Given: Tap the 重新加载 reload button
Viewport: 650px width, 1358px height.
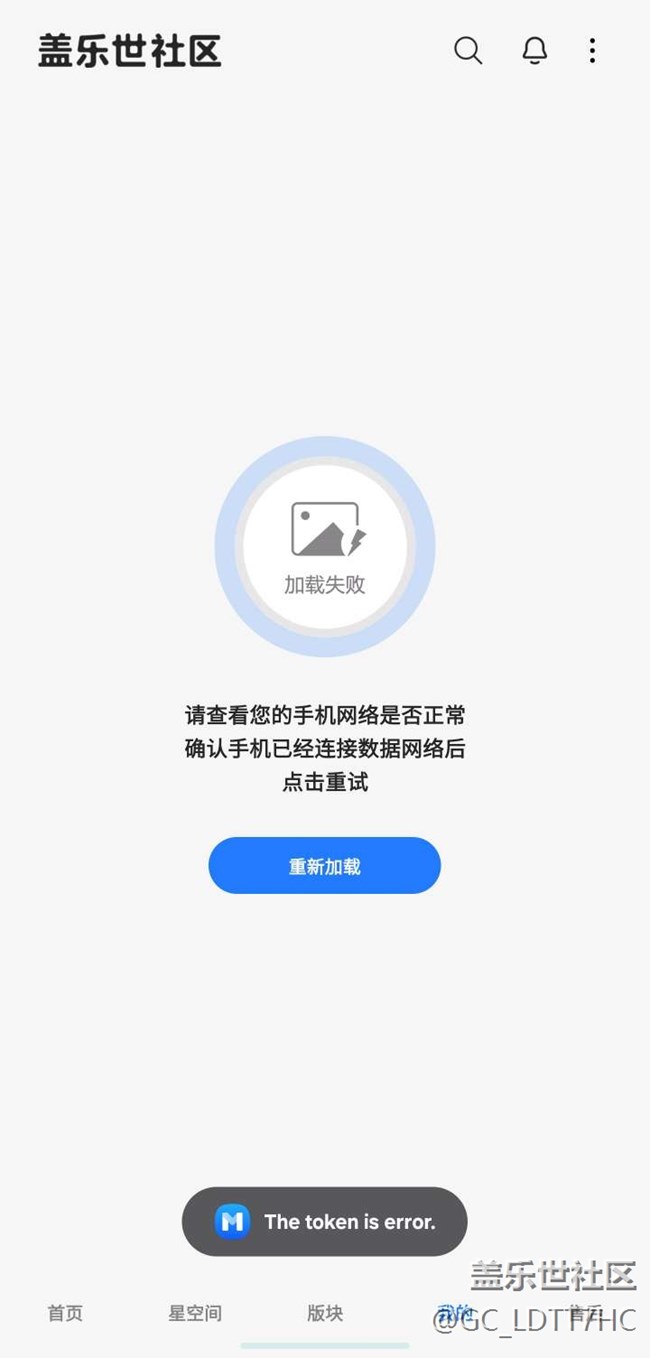Looking at the screenshot, I should (324, 866).
